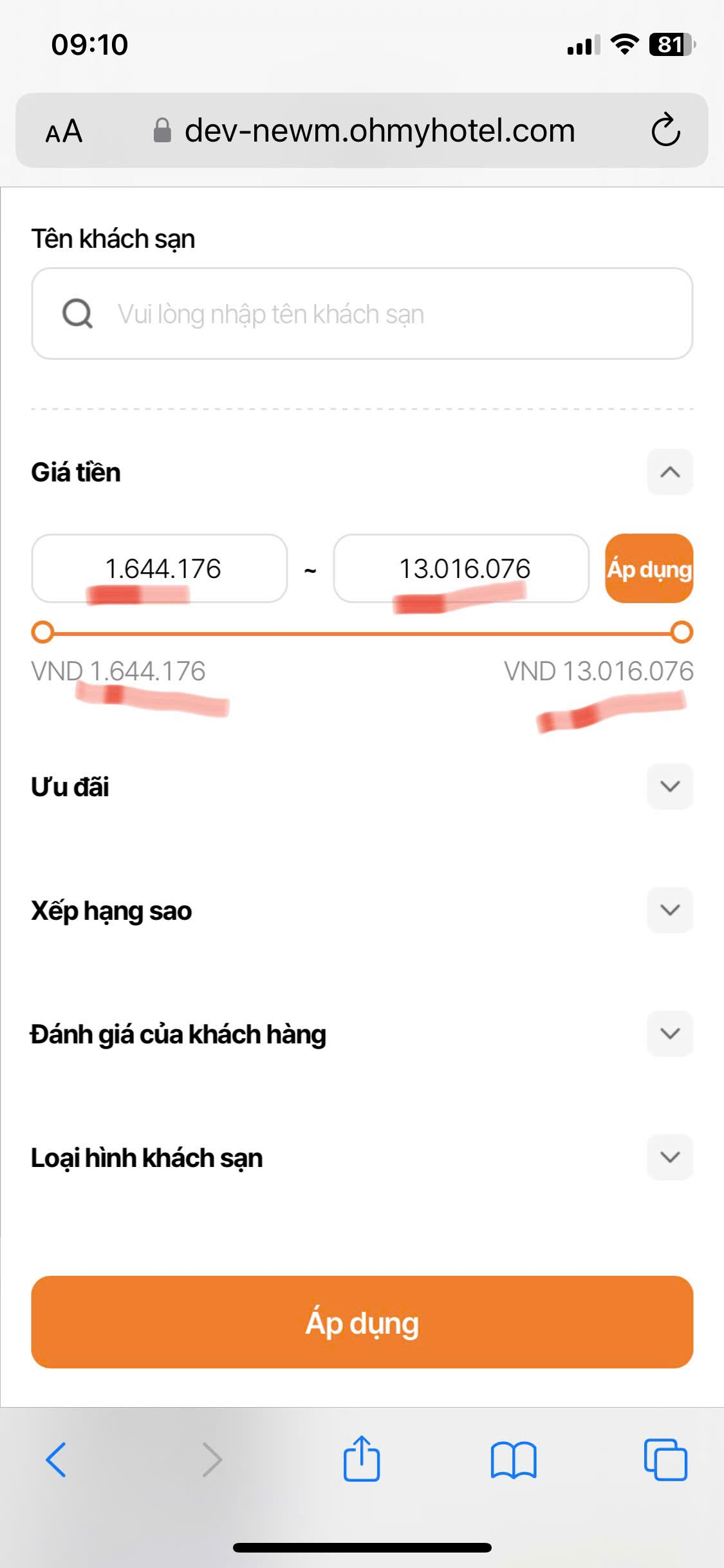Show open Safari tabs
This screenshot has height=1568, width=724.
pyautogui.click(x=665, y=1459)
